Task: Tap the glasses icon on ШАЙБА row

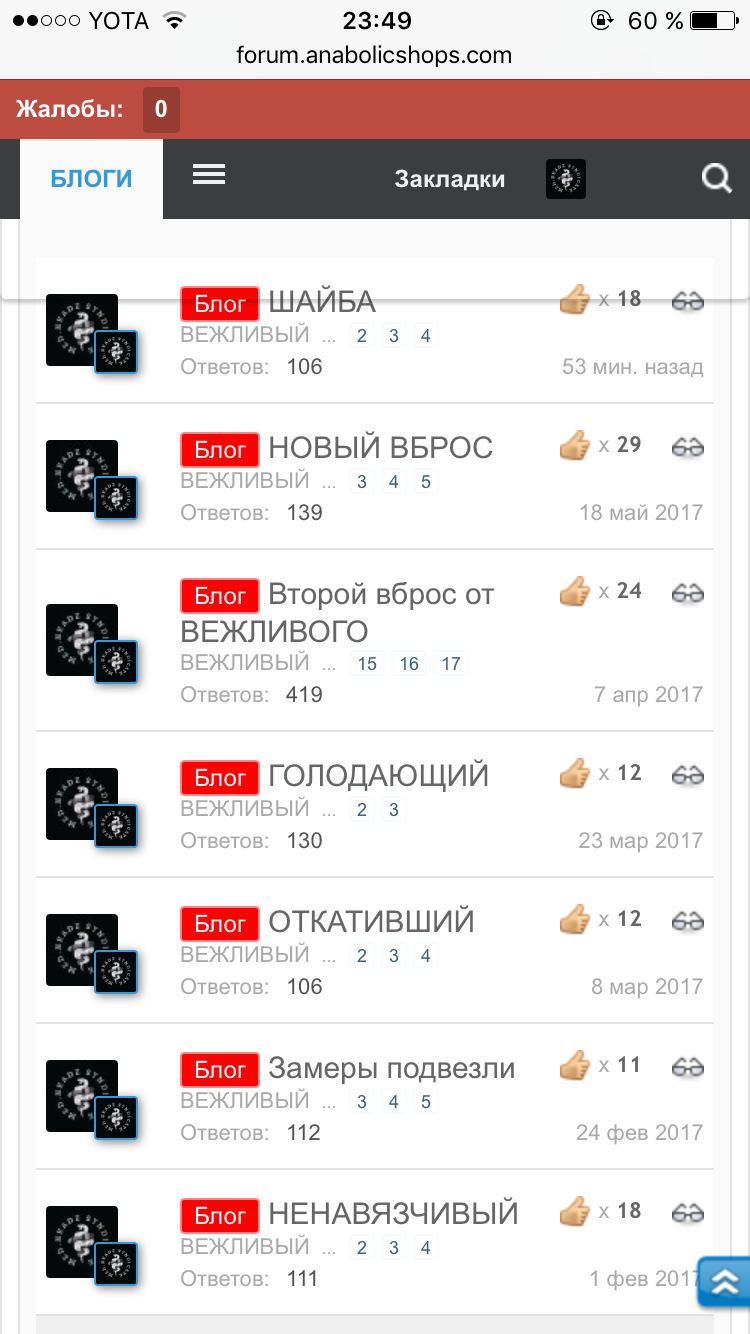Action: [687, 300]
